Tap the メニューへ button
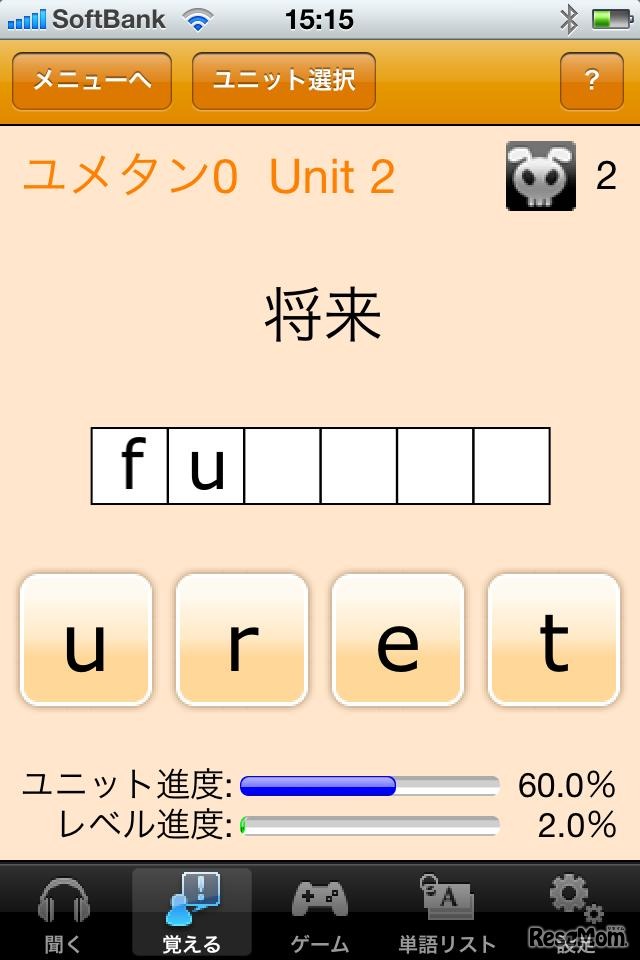640x960 pixels. [x=91, y=81]
